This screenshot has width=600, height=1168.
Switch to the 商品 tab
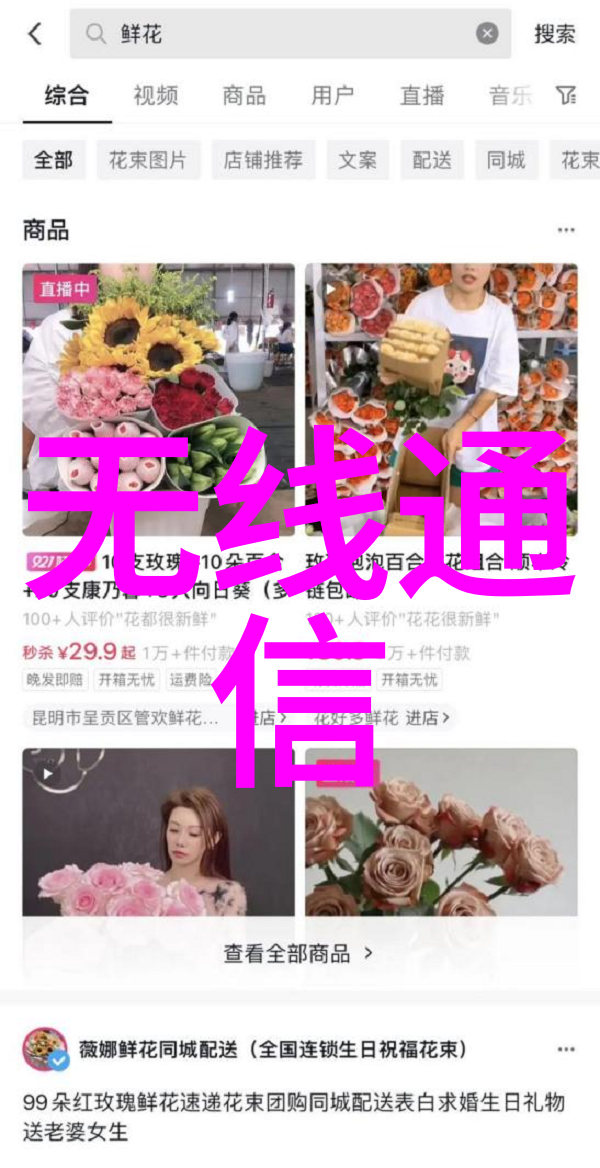244,96
